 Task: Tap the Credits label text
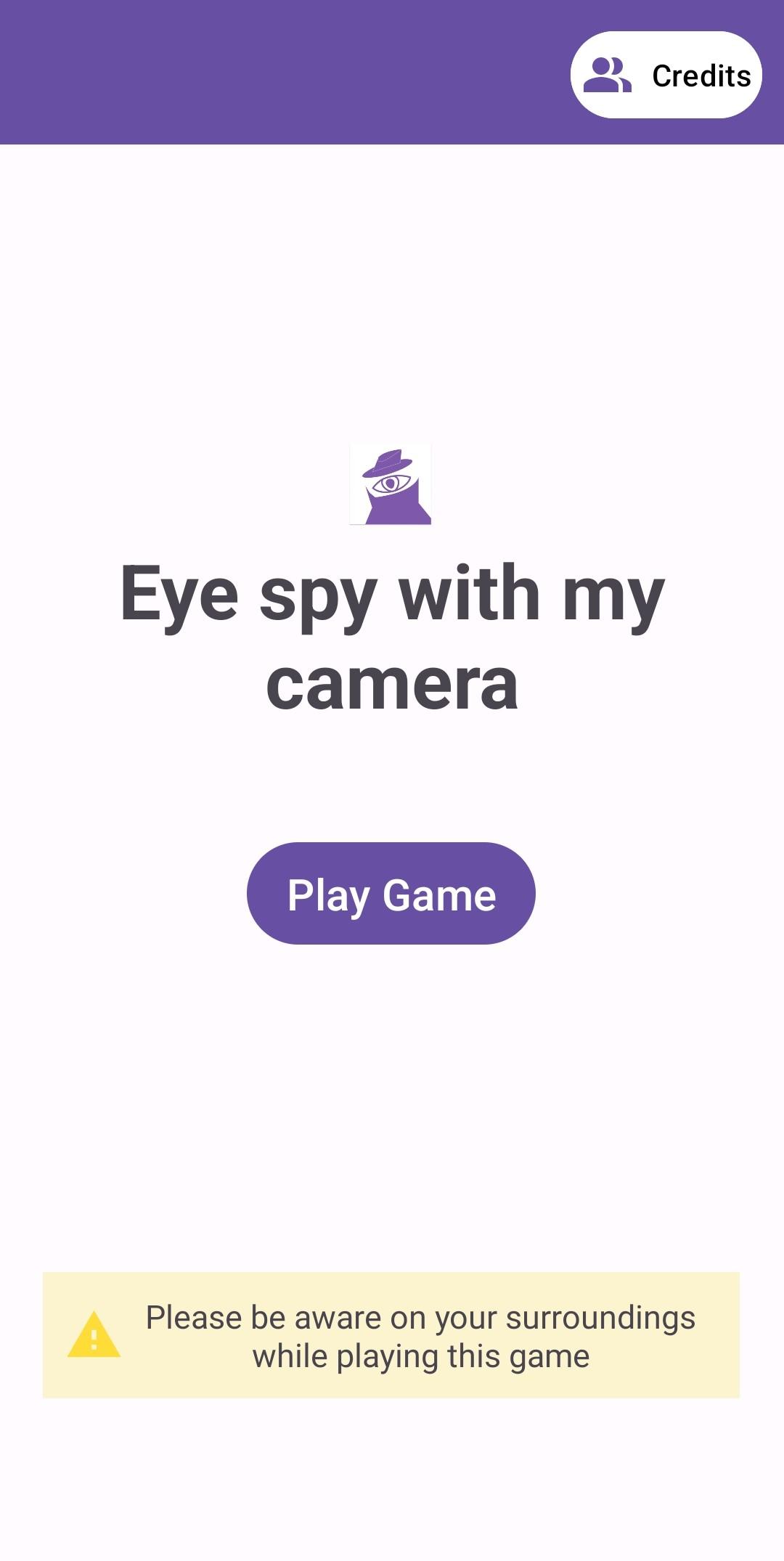point(701,75)
